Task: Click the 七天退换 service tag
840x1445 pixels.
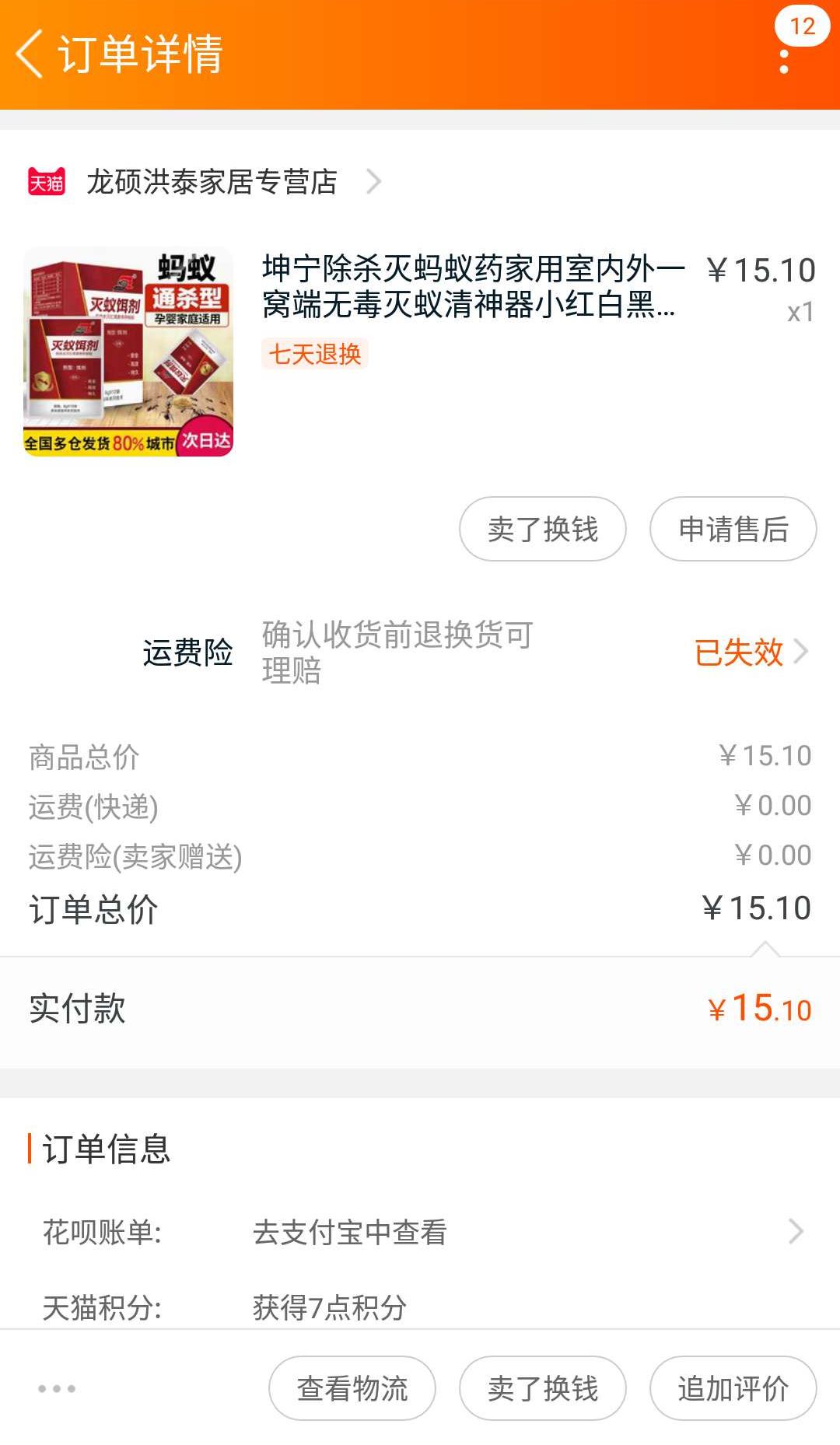Action: [314, 355]
